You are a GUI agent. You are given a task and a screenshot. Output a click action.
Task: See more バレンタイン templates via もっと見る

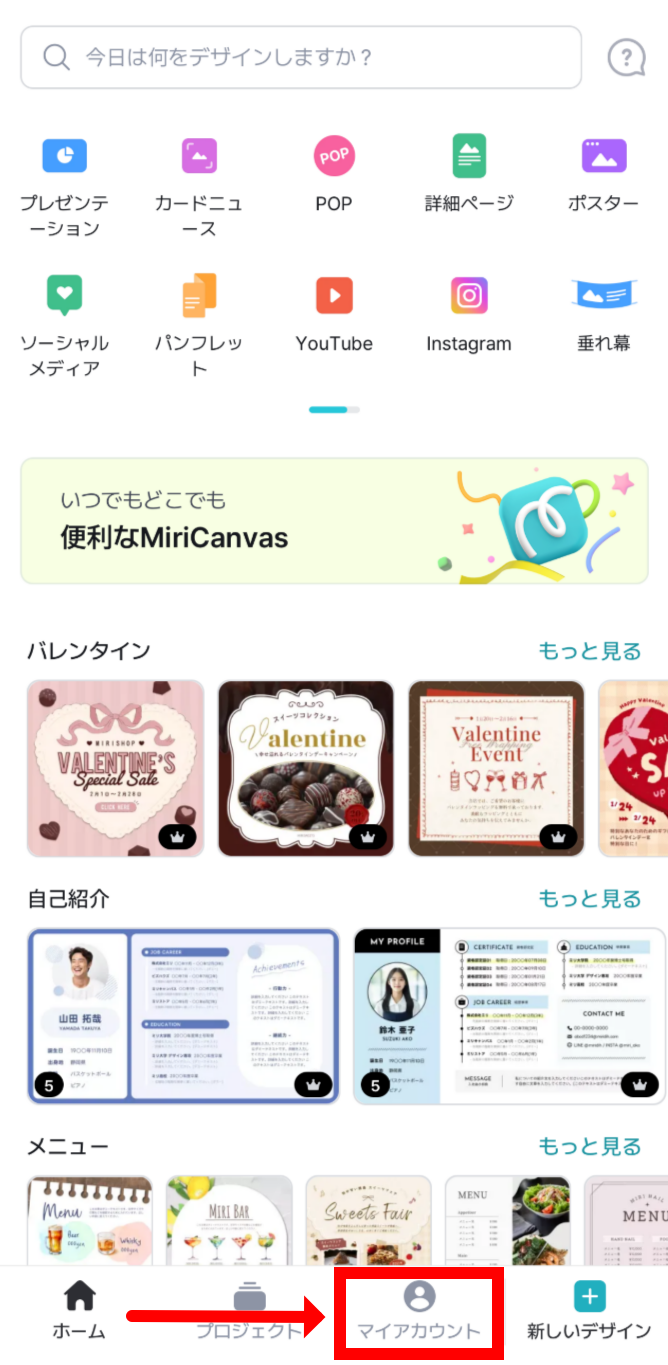(590, 651)
